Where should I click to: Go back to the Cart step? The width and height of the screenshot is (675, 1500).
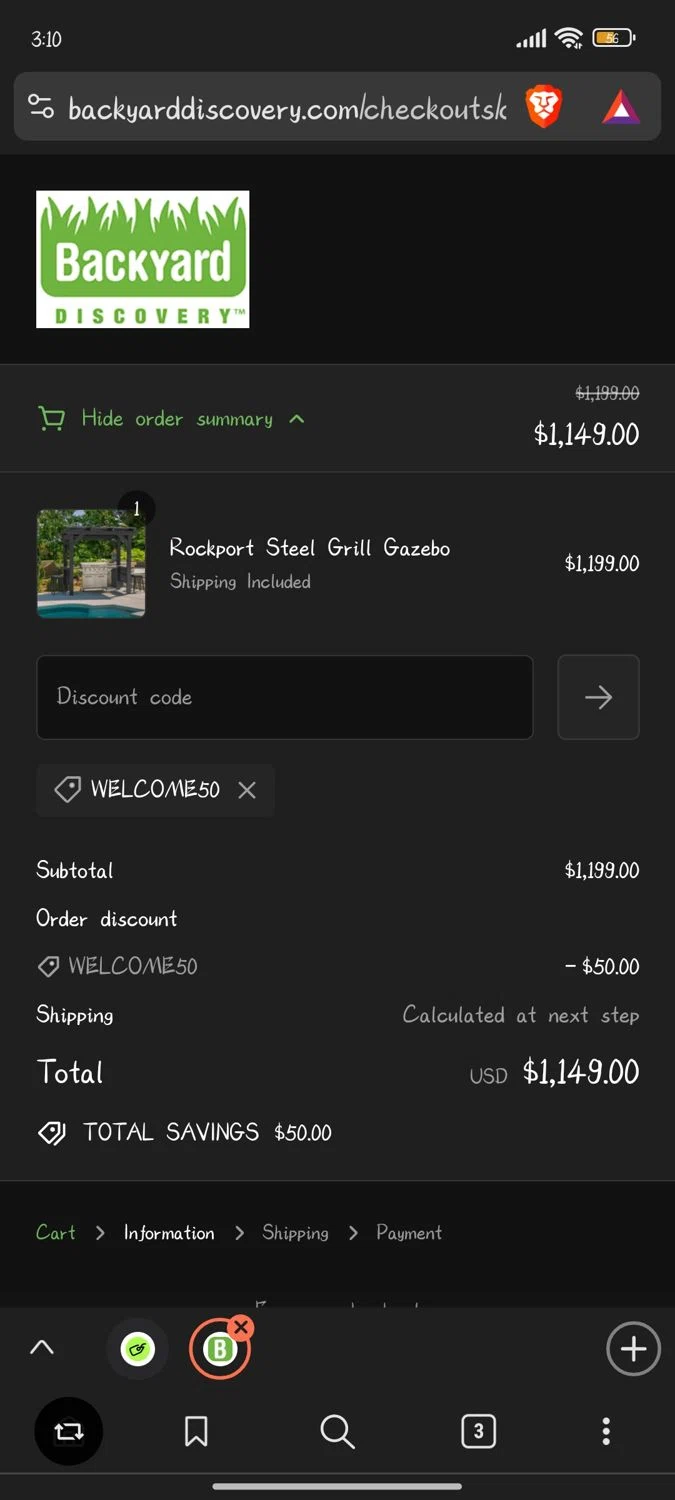56,1233
